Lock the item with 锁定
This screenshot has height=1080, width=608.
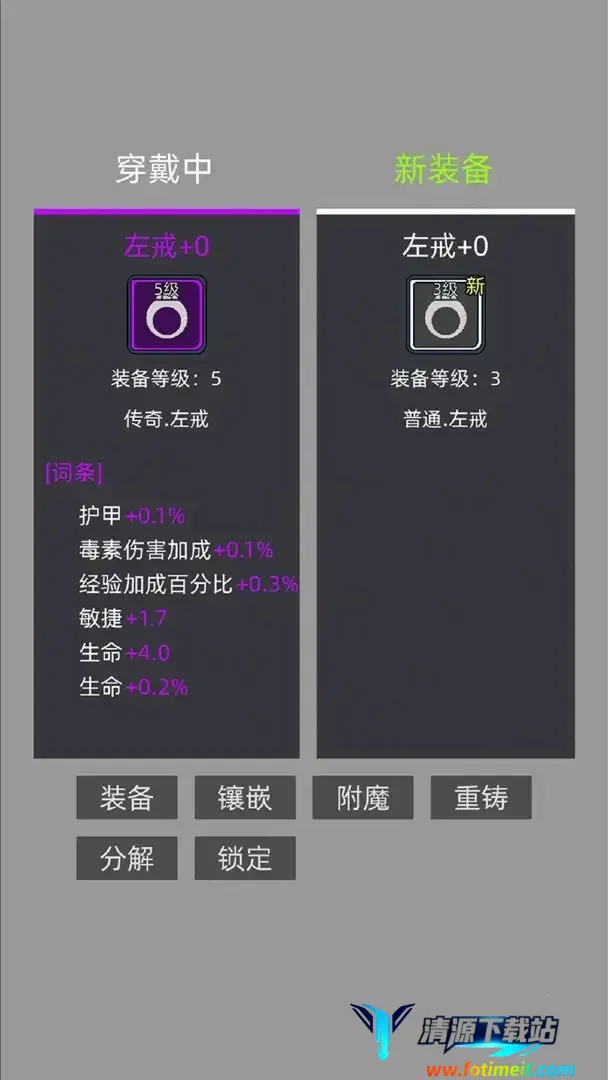pos(245,858)
